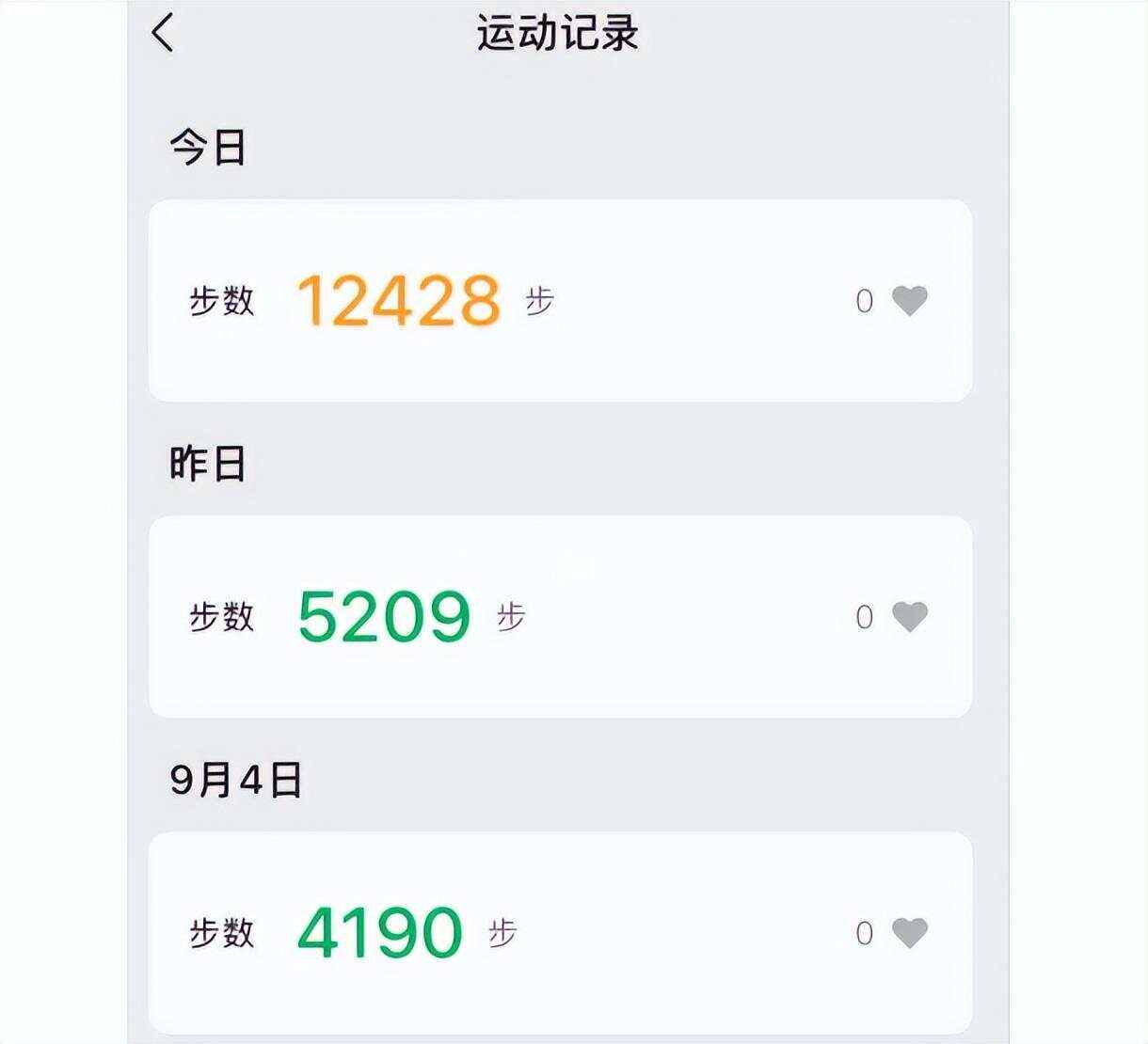This screenshot has height=1044, width=1148.
Task: Open the 9月4日 4190 steps card
Action: (560, 933)
